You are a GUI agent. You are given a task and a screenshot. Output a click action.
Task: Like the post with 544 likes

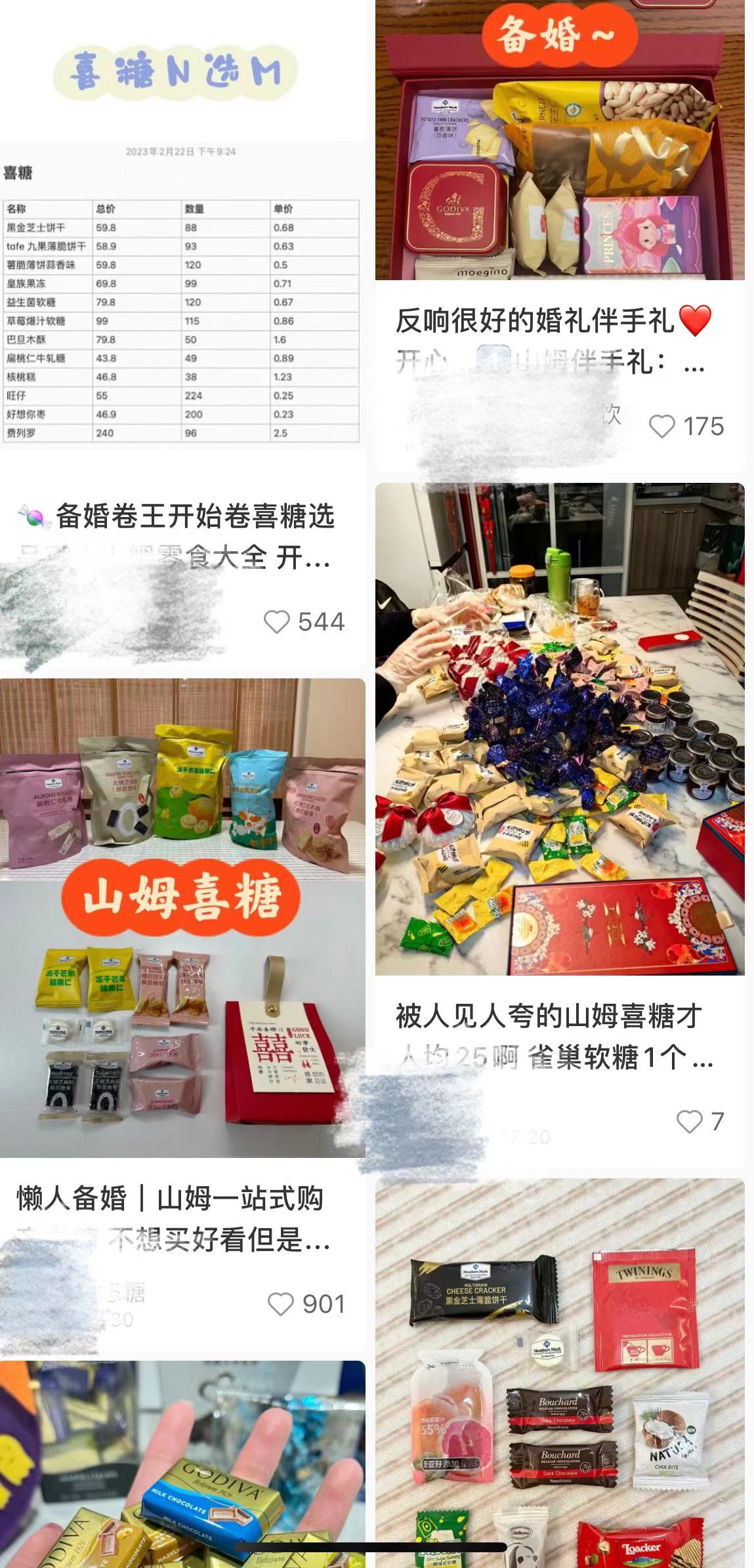(277, 622)
